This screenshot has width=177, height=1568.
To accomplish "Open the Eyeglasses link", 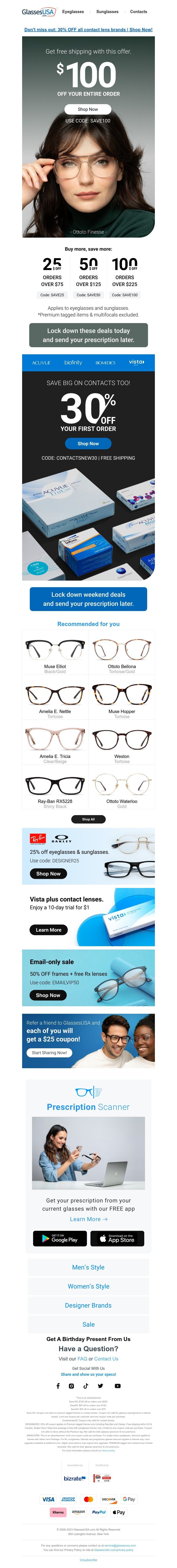I will click(73, 12).
